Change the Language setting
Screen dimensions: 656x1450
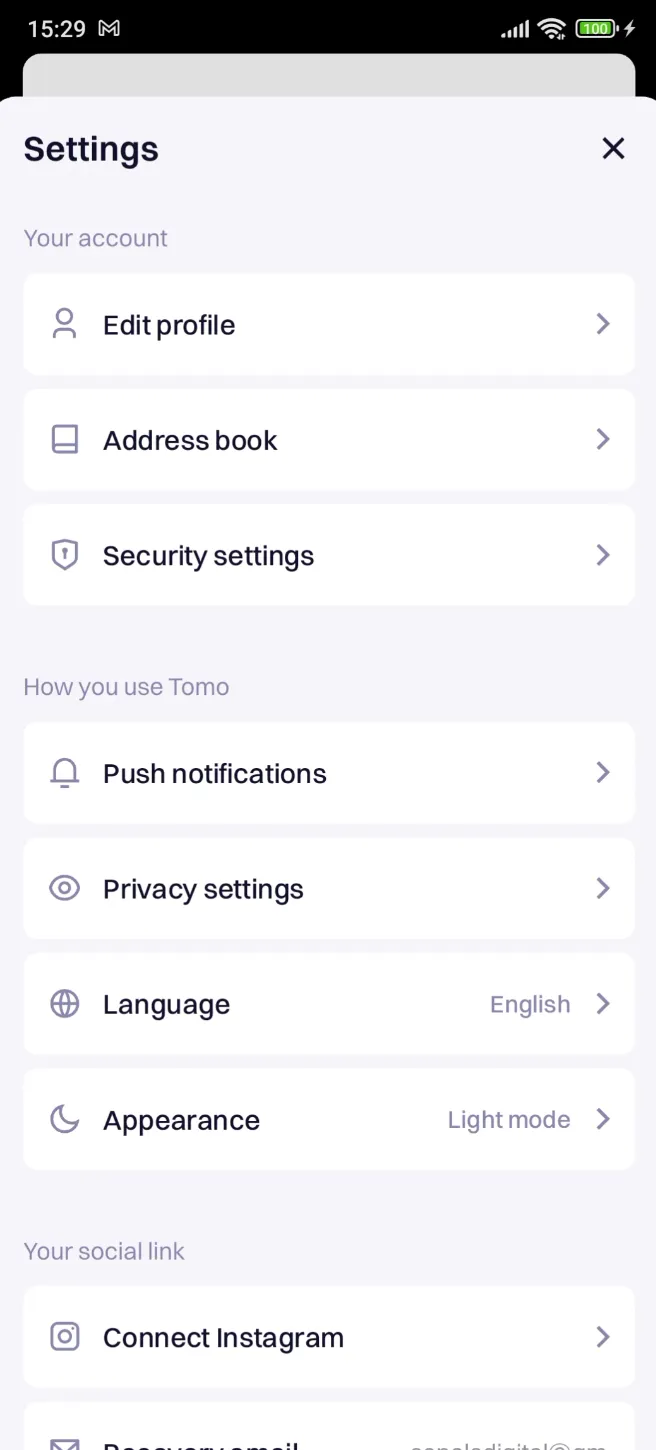[328, 1004]
